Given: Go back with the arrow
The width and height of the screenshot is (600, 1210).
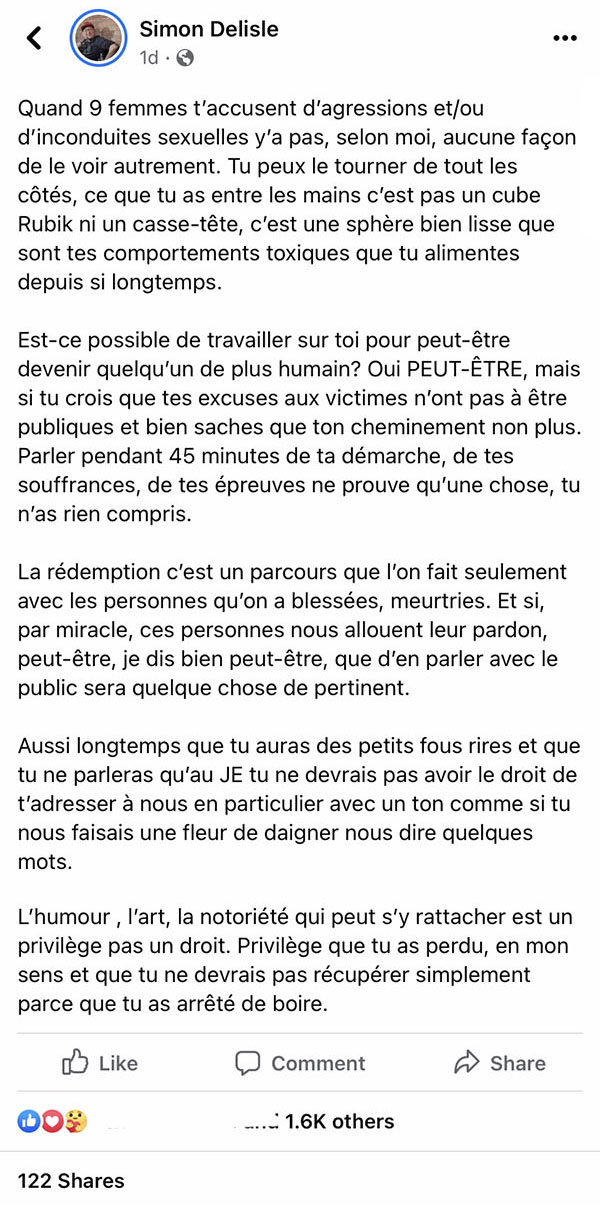Looking at the screenshot, I should click(x=35, y=38).
